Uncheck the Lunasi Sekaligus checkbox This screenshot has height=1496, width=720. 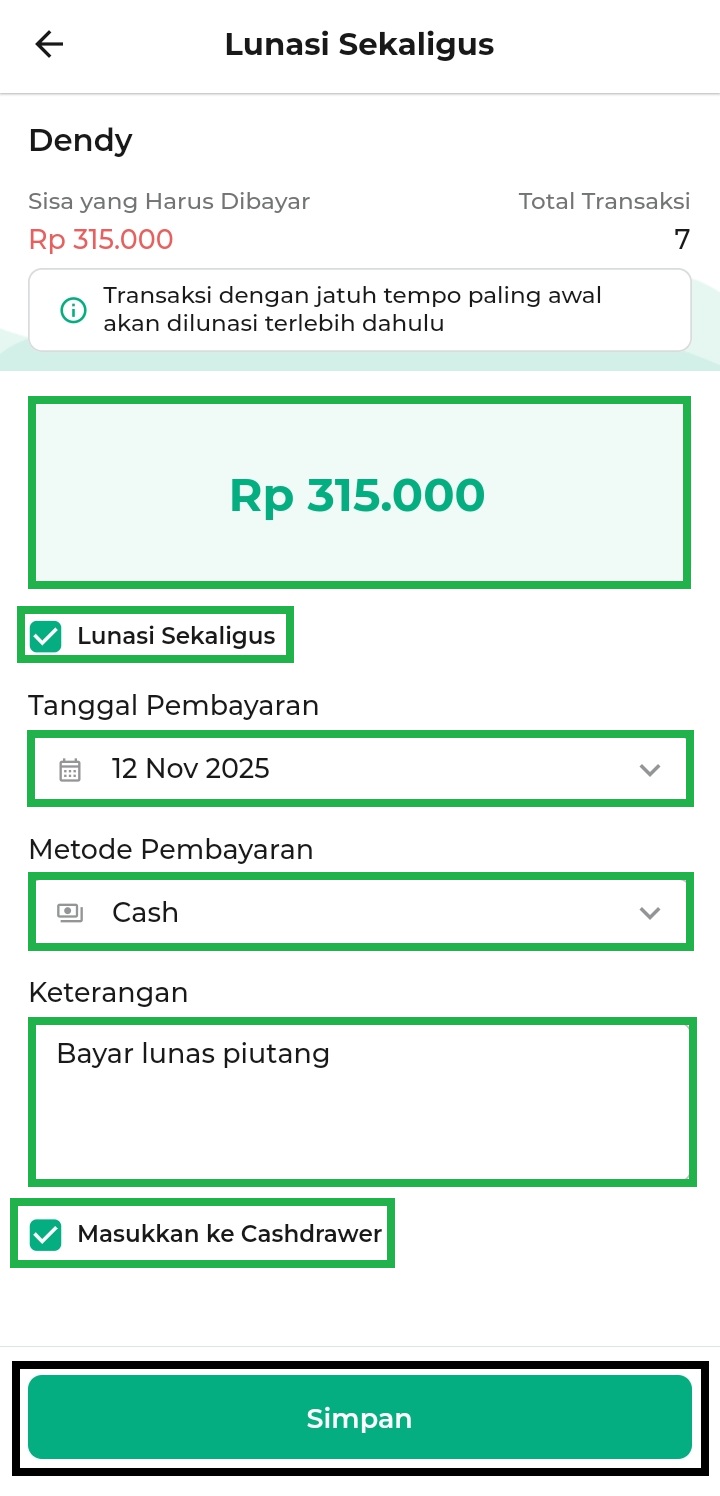tap(46, 636)
